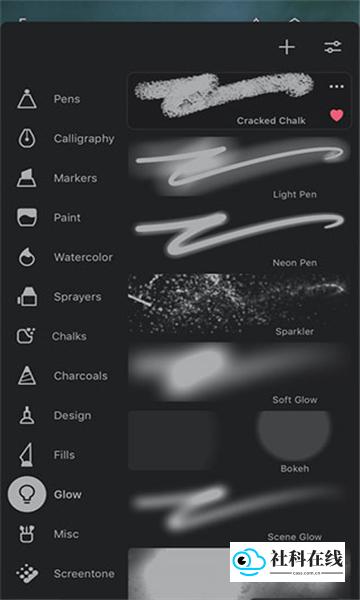The height and width of the screenshot is (600, 360).
Task: Unfavorite Cracked Chalk with heart icon
Action: tap(337, 115)
